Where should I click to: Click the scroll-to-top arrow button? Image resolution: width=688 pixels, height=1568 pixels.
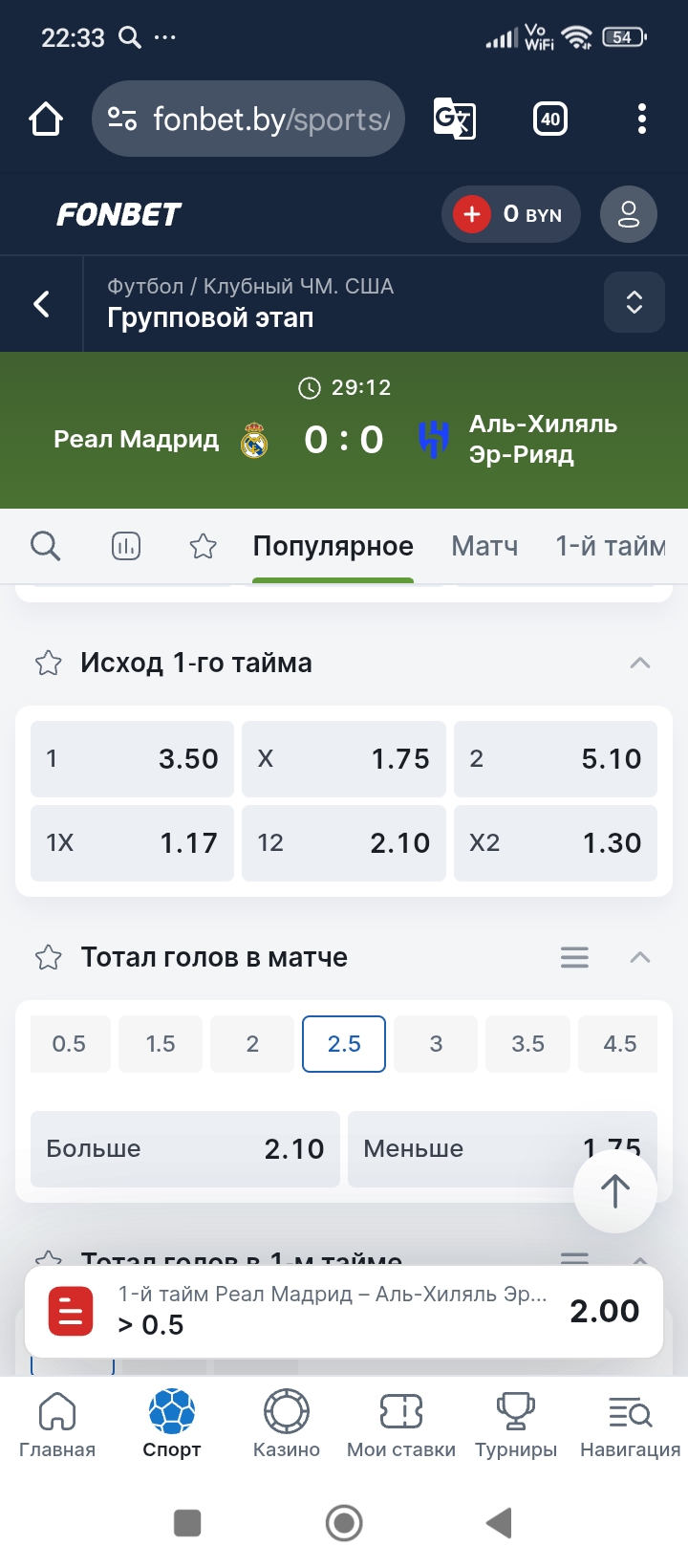[x=614, y=1190]
